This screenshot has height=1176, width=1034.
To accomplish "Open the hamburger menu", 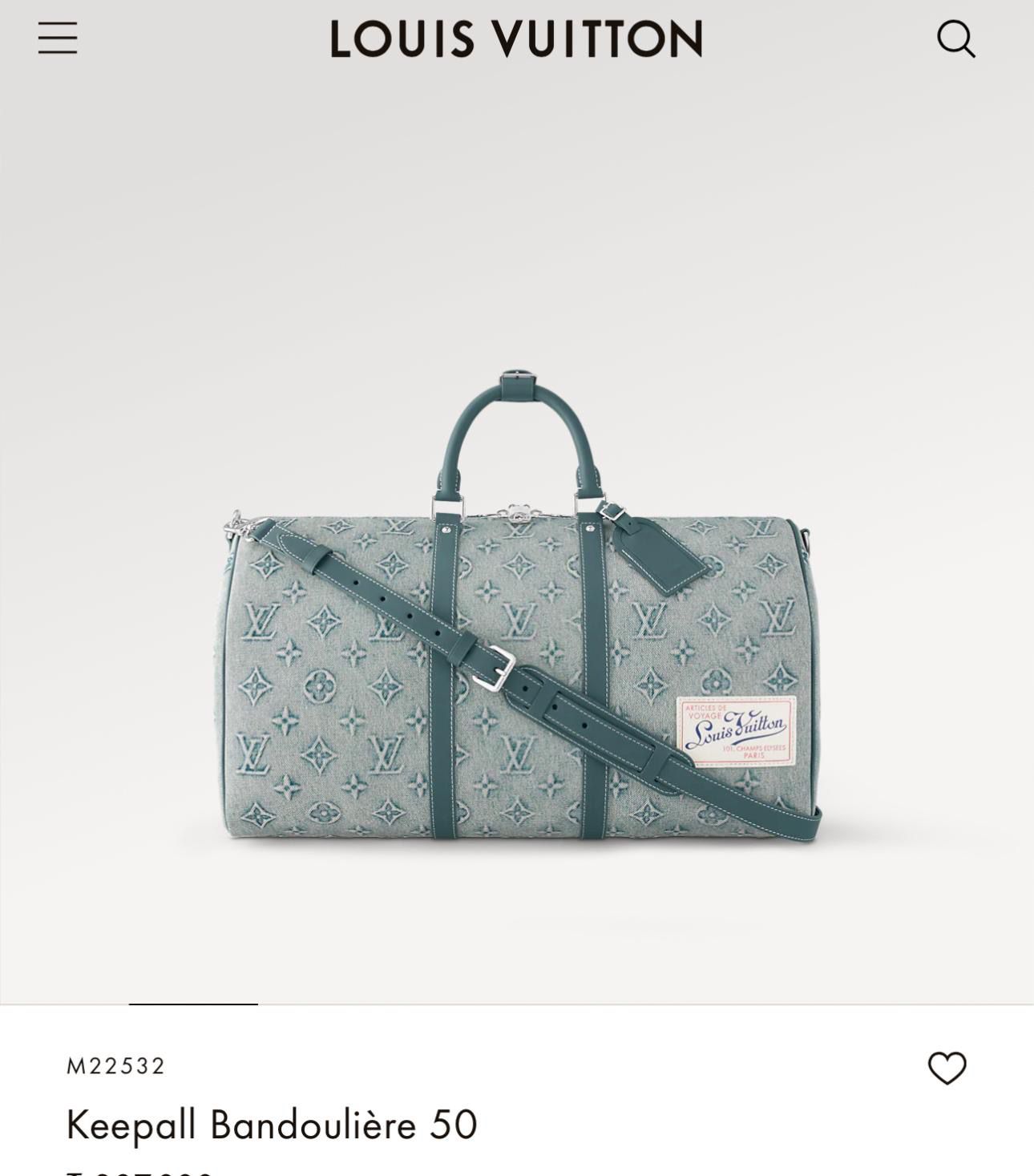I will (x=58, y=38).
